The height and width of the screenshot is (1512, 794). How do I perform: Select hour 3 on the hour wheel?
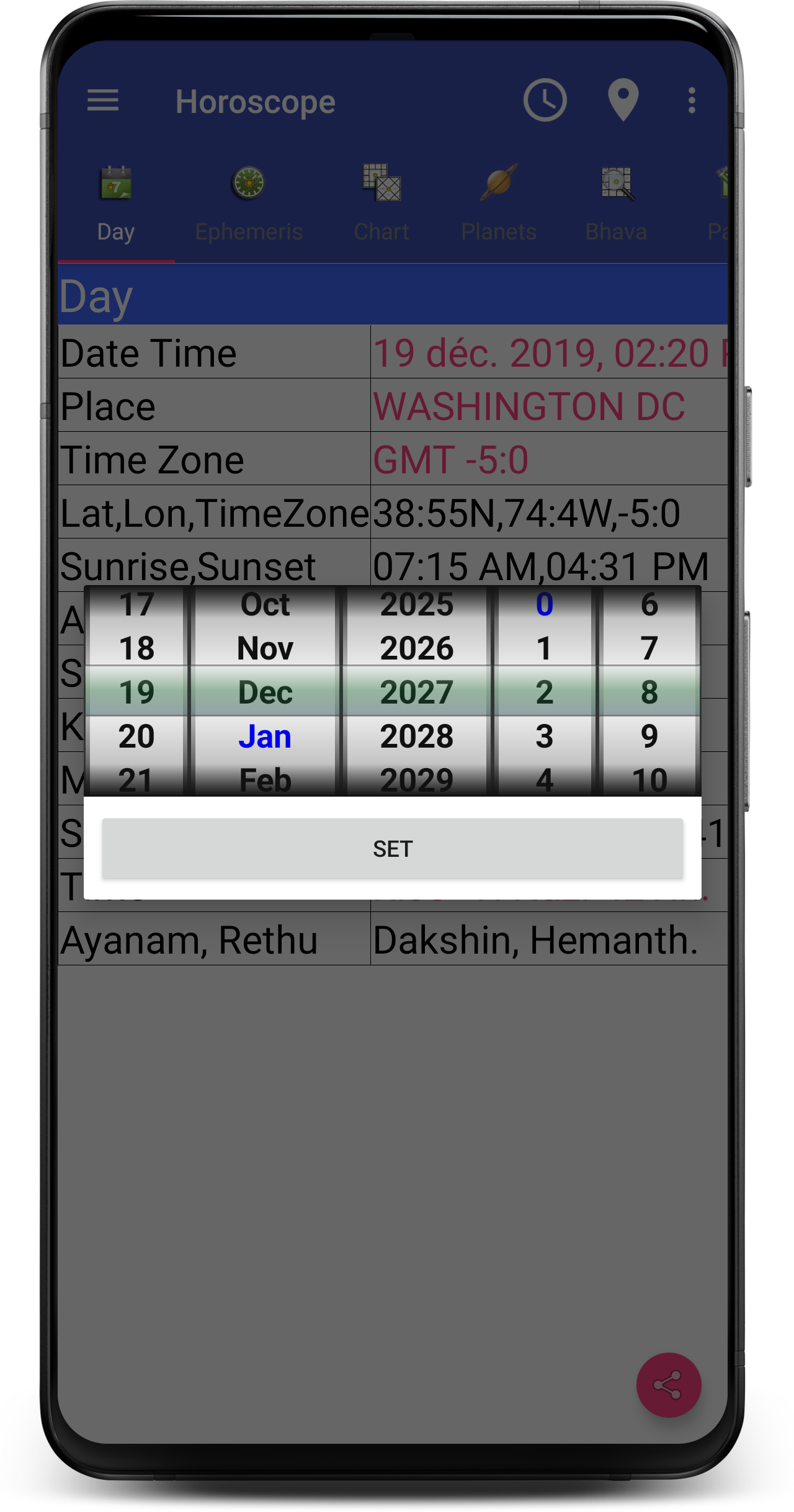[x=544, y=736]
